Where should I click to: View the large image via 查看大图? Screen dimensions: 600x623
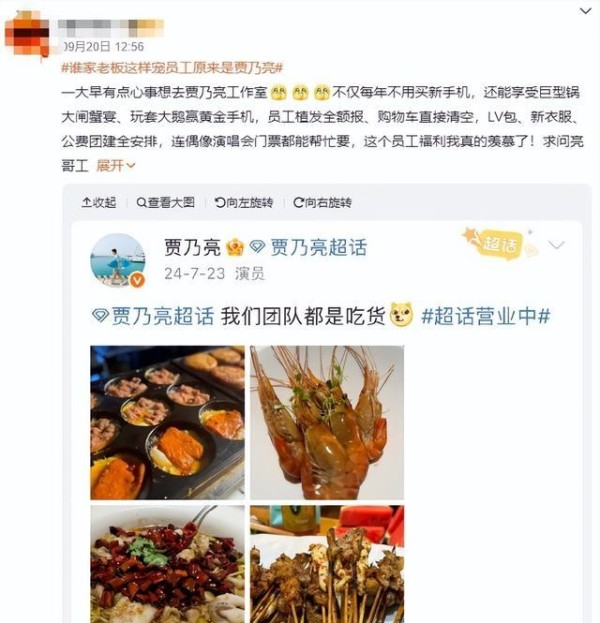pyautogui.click(x=165, y=203)
